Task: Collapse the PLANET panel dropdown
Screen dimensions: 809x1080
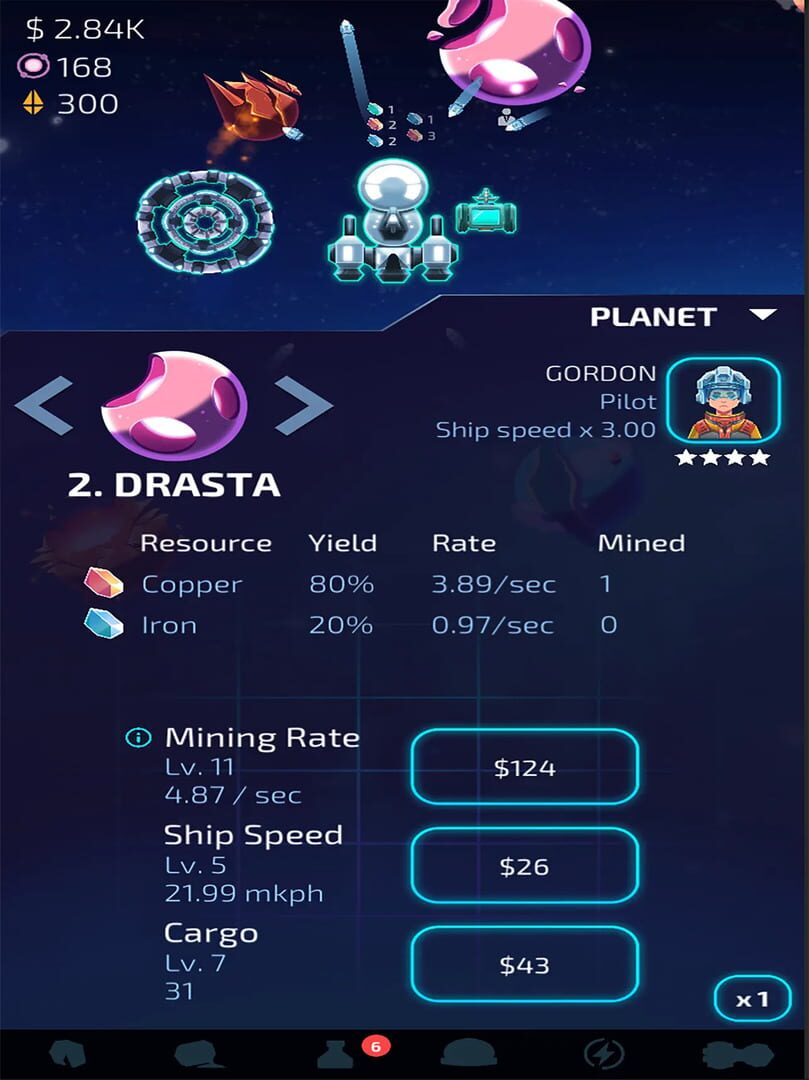Action: click(x=763, y=316)
